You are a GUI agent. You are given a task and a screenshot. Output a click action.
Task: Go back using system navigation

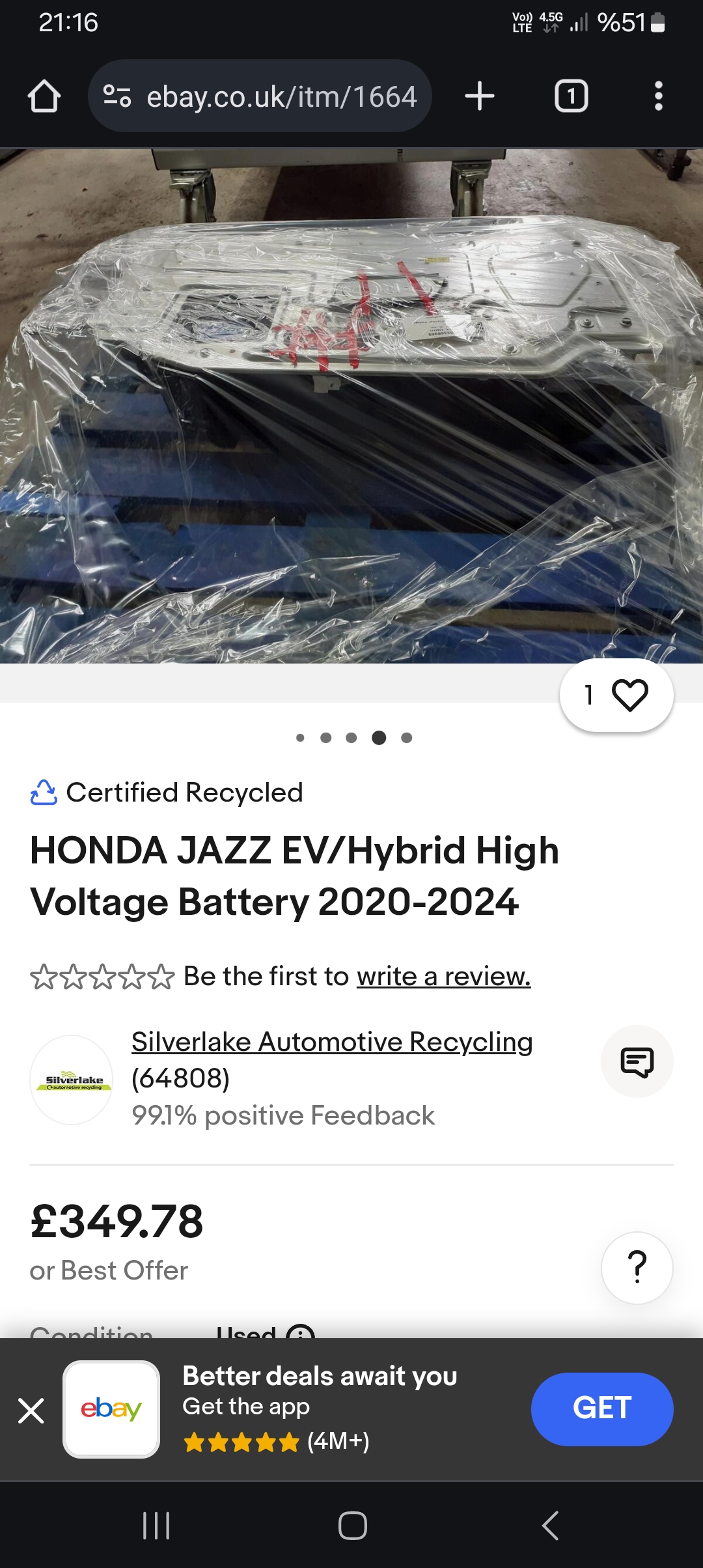click(x=550, y=1526)
